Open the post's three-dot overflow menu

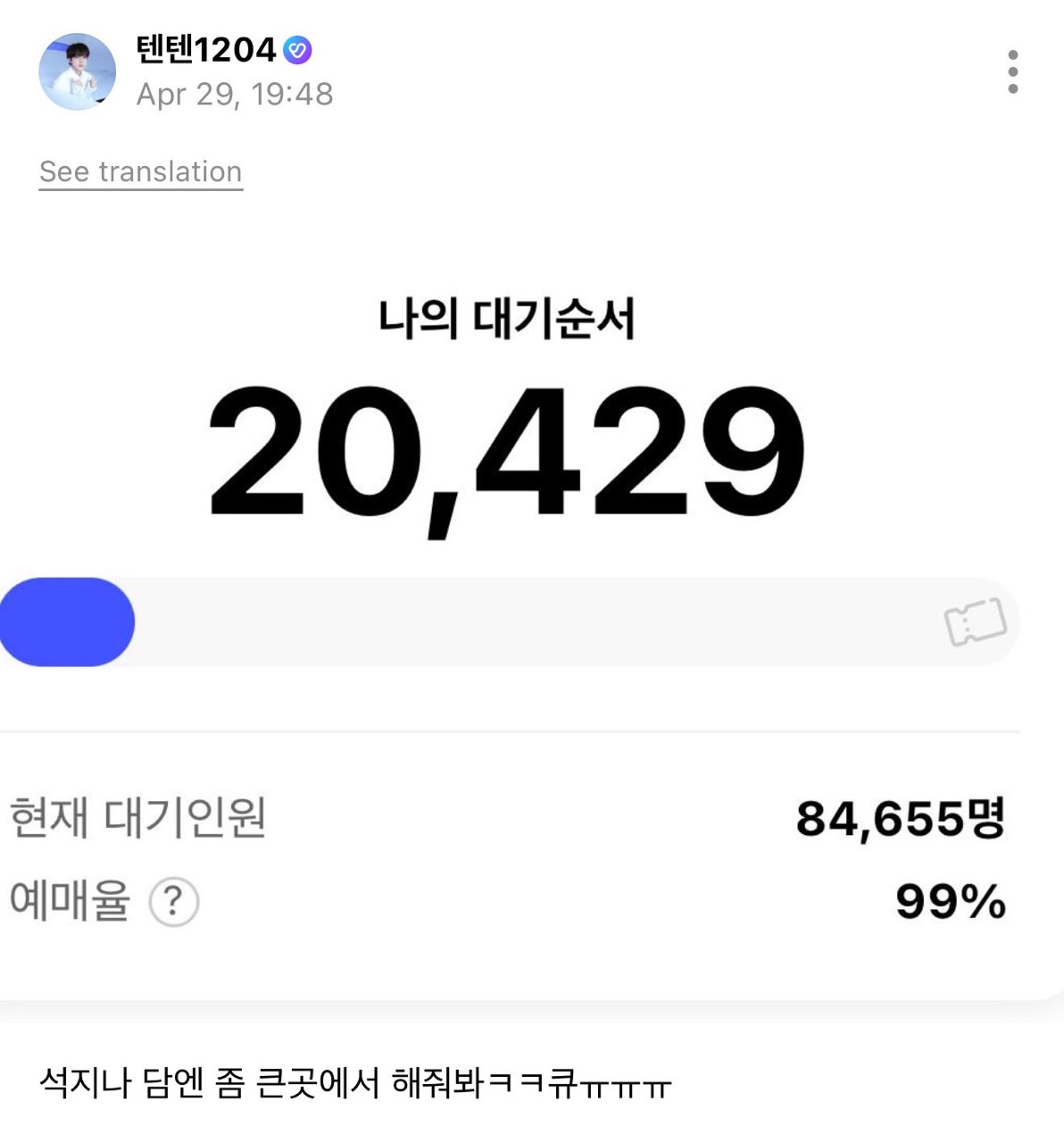coord(1012,71)
